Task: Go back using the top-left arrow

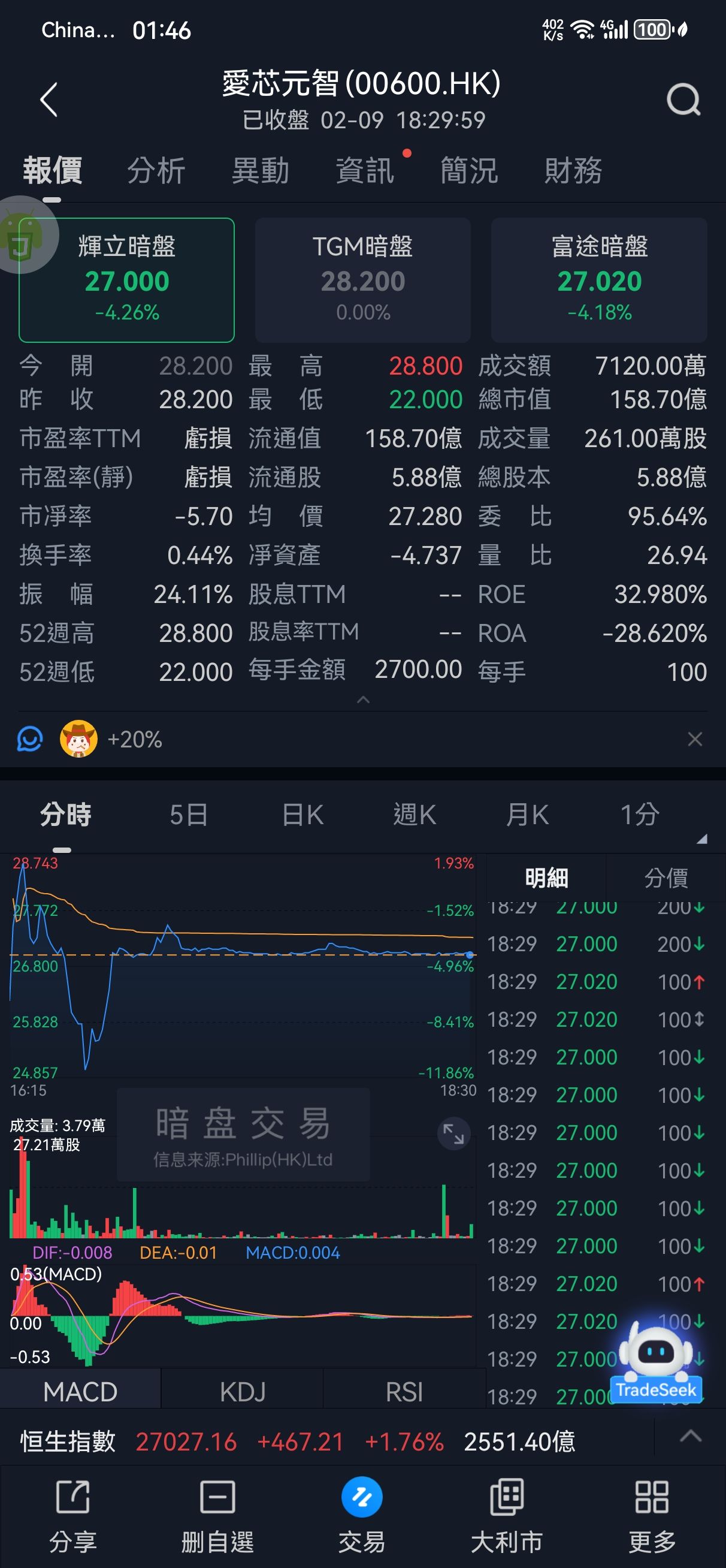Action: tap(49, 100)
